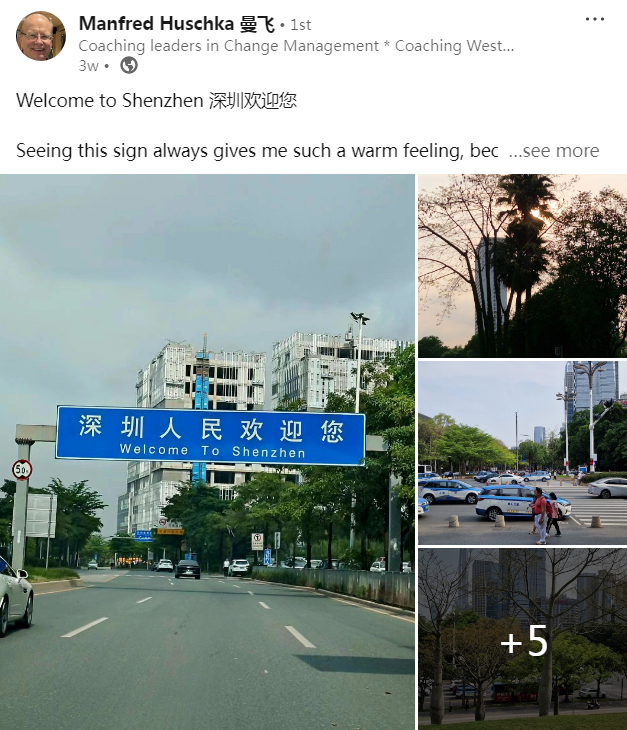
Task: Expand post text with see more
Action: point(554,151)
